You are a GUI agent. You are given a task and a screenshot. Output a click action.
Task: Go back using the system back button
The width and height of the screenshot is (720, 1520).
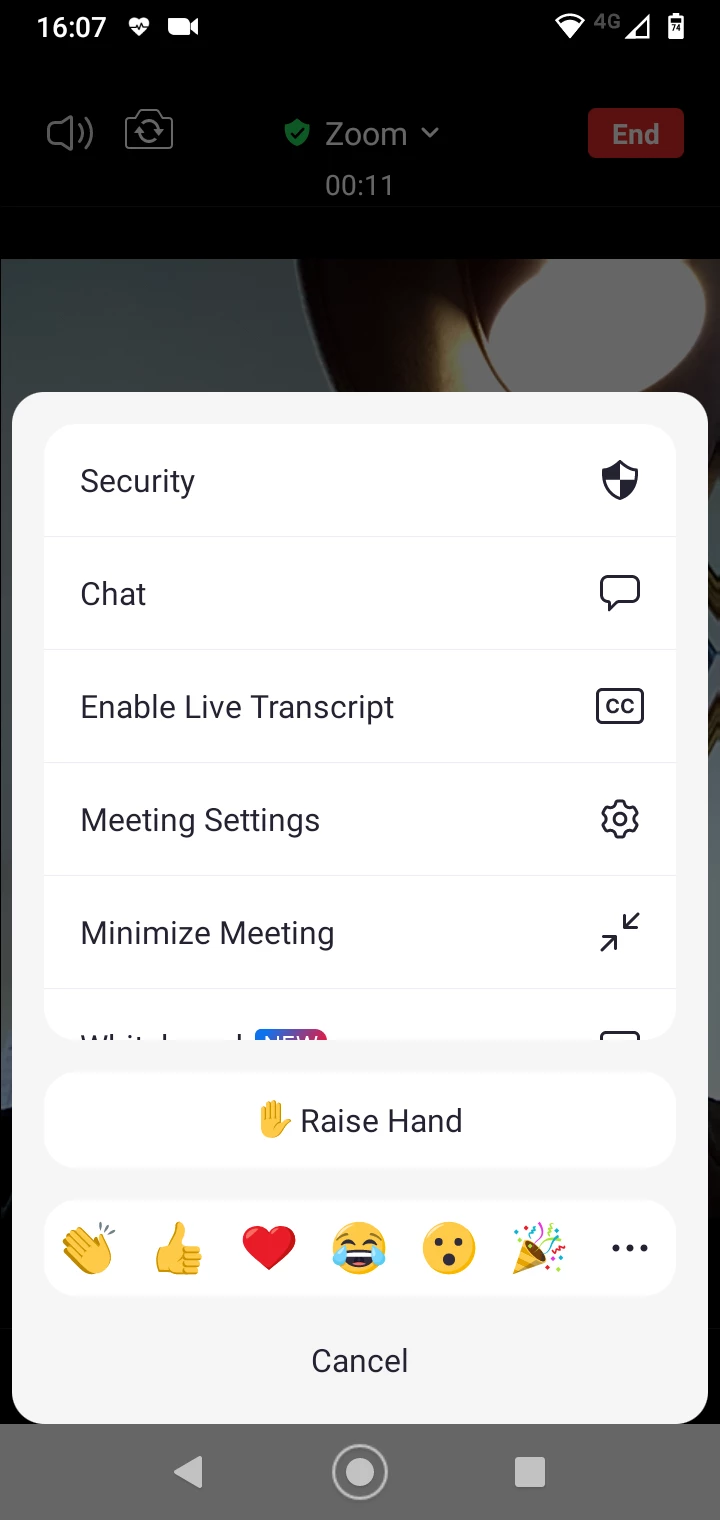(x=188, y=1472)
